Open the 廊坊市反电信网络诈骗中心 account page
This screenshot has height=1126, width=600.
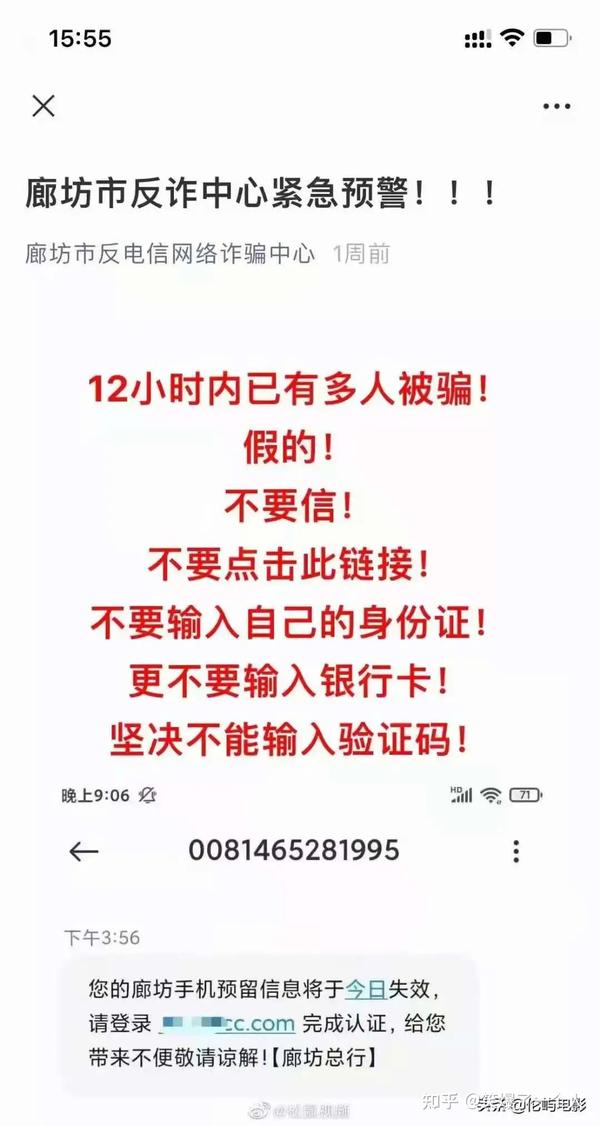click(x=170, y=253)
